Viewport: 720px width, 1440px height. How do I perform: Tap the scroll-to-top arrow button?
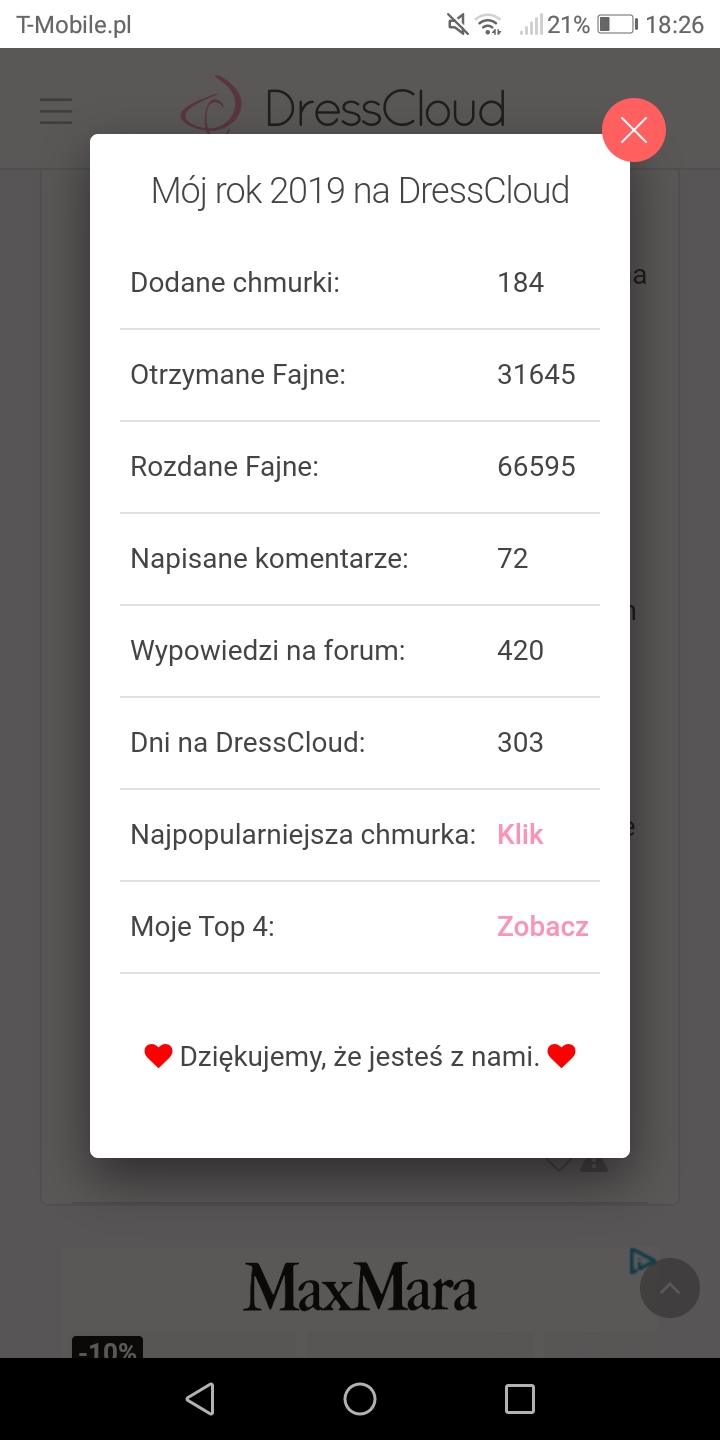(x=669, y=1288)
